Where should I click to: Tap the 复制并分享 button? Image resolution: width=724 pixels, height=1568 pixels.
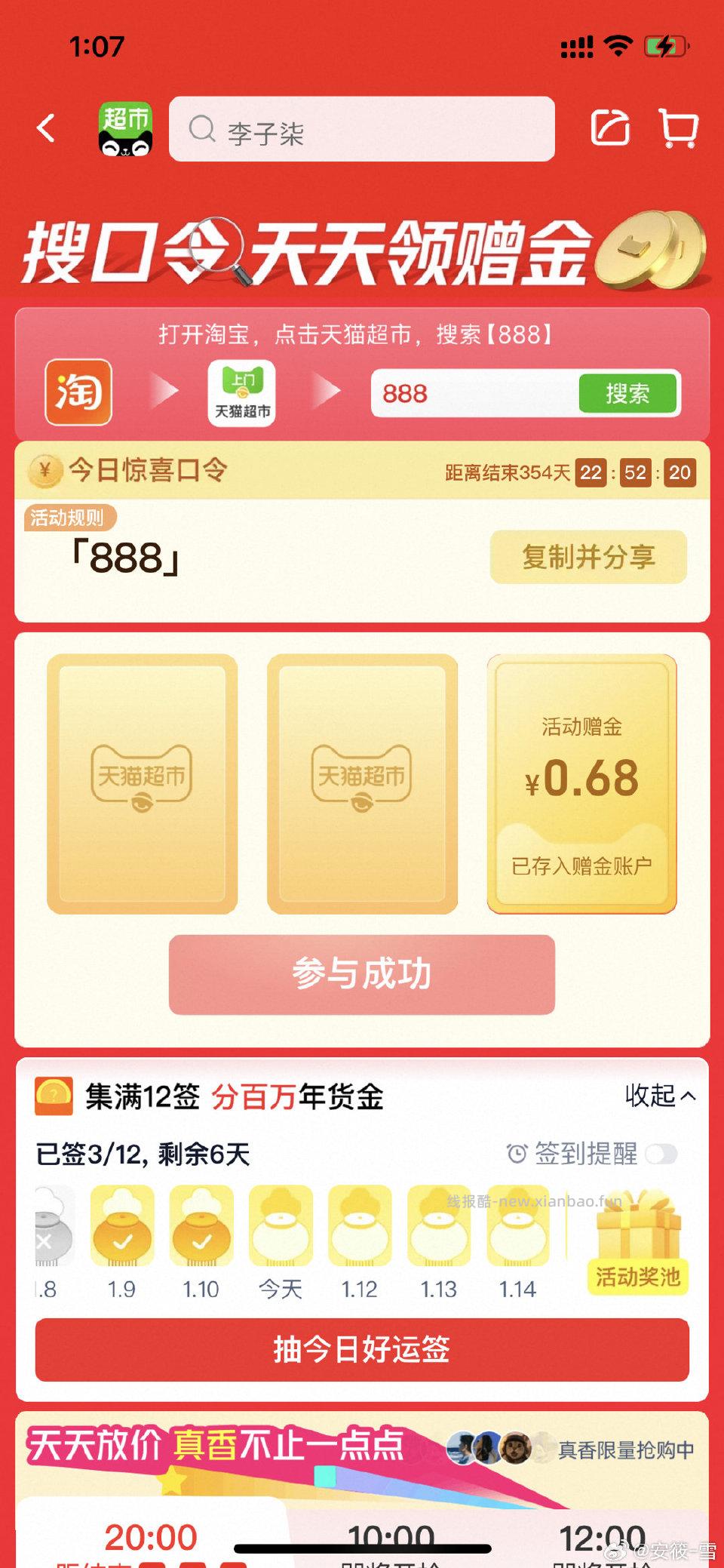pyautogui.click(x=587, y=558)
